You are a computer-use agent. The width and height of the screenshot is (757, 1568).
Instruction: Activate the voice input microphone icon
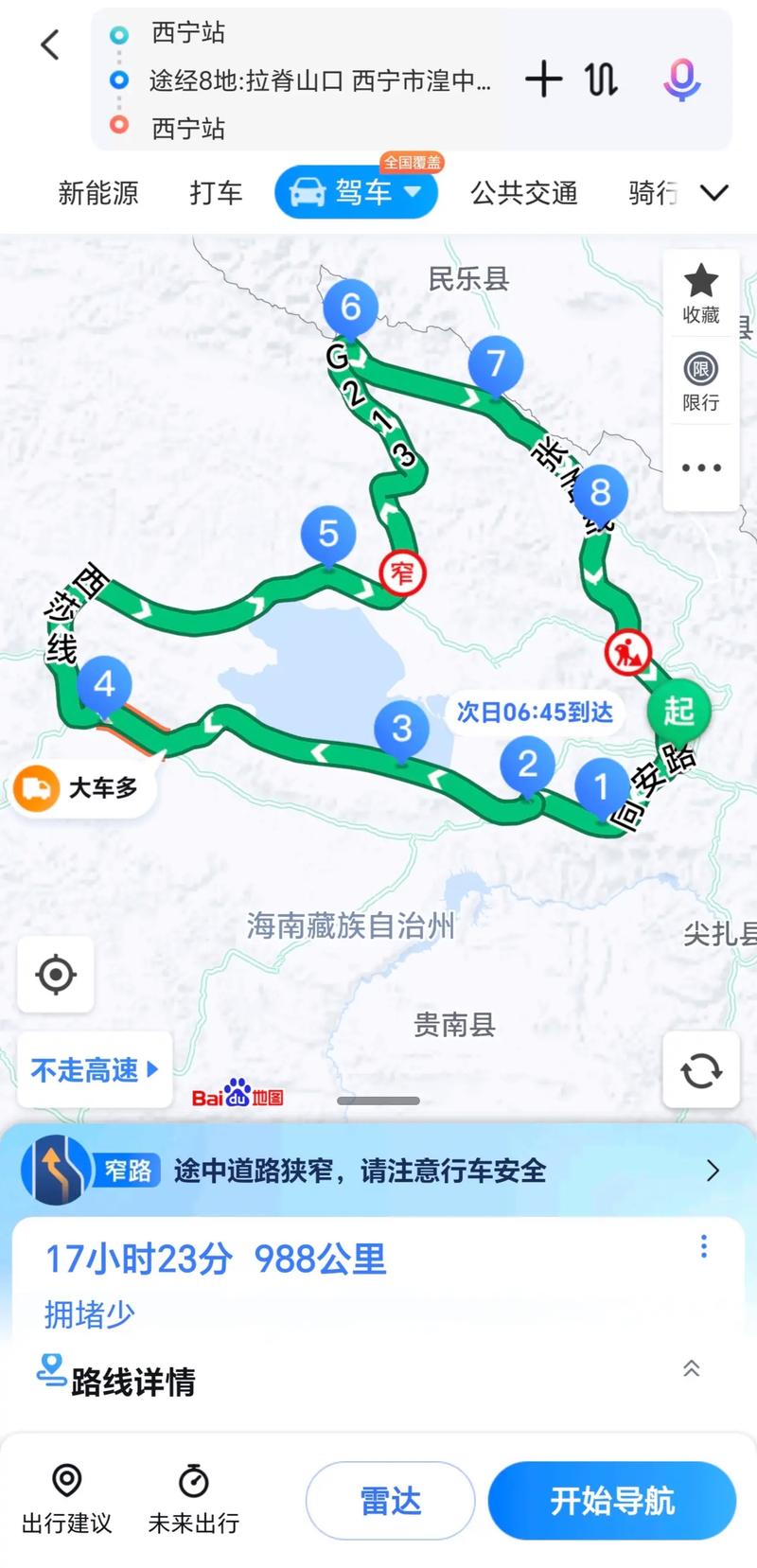click(x=680, y=80)
